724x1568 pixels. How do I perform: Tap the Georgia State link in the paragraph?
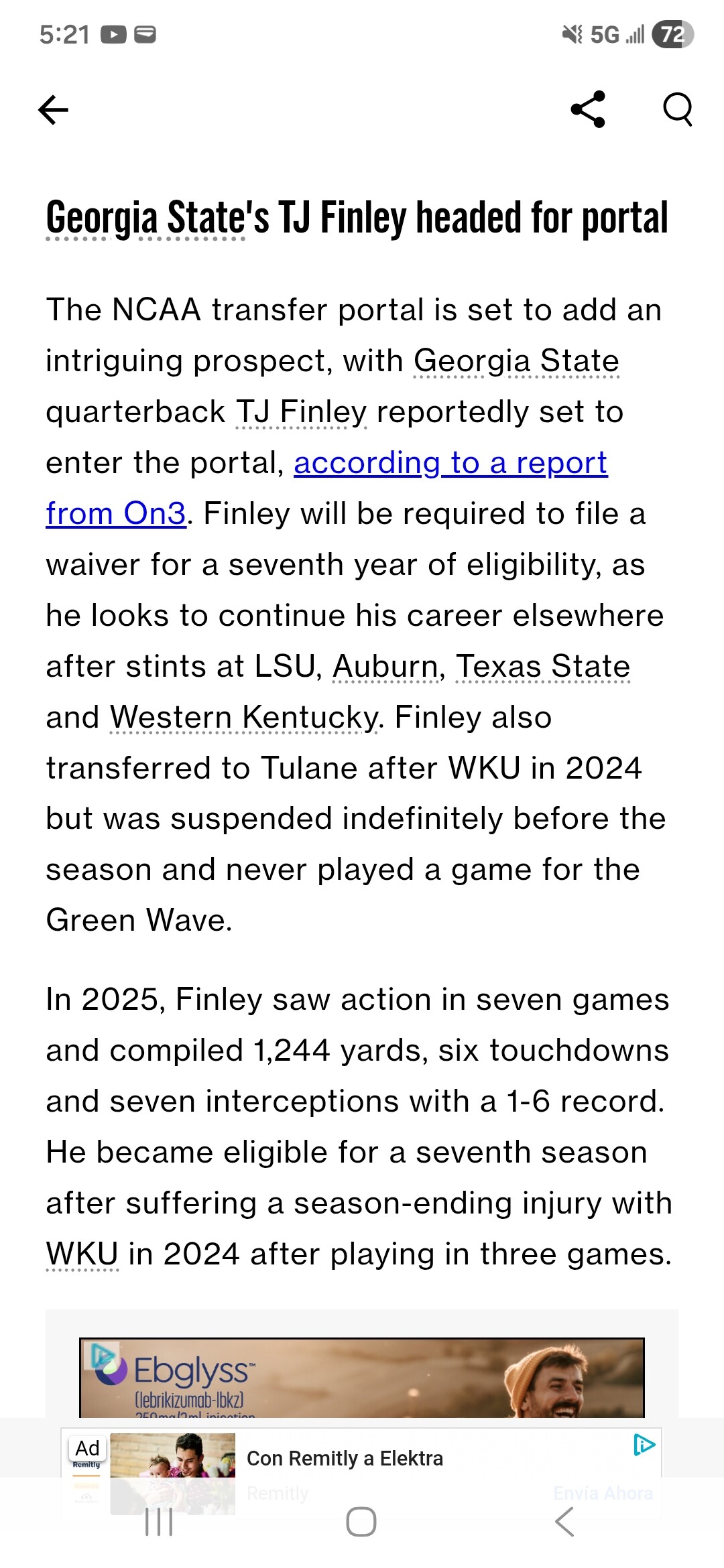coord(516,362)
